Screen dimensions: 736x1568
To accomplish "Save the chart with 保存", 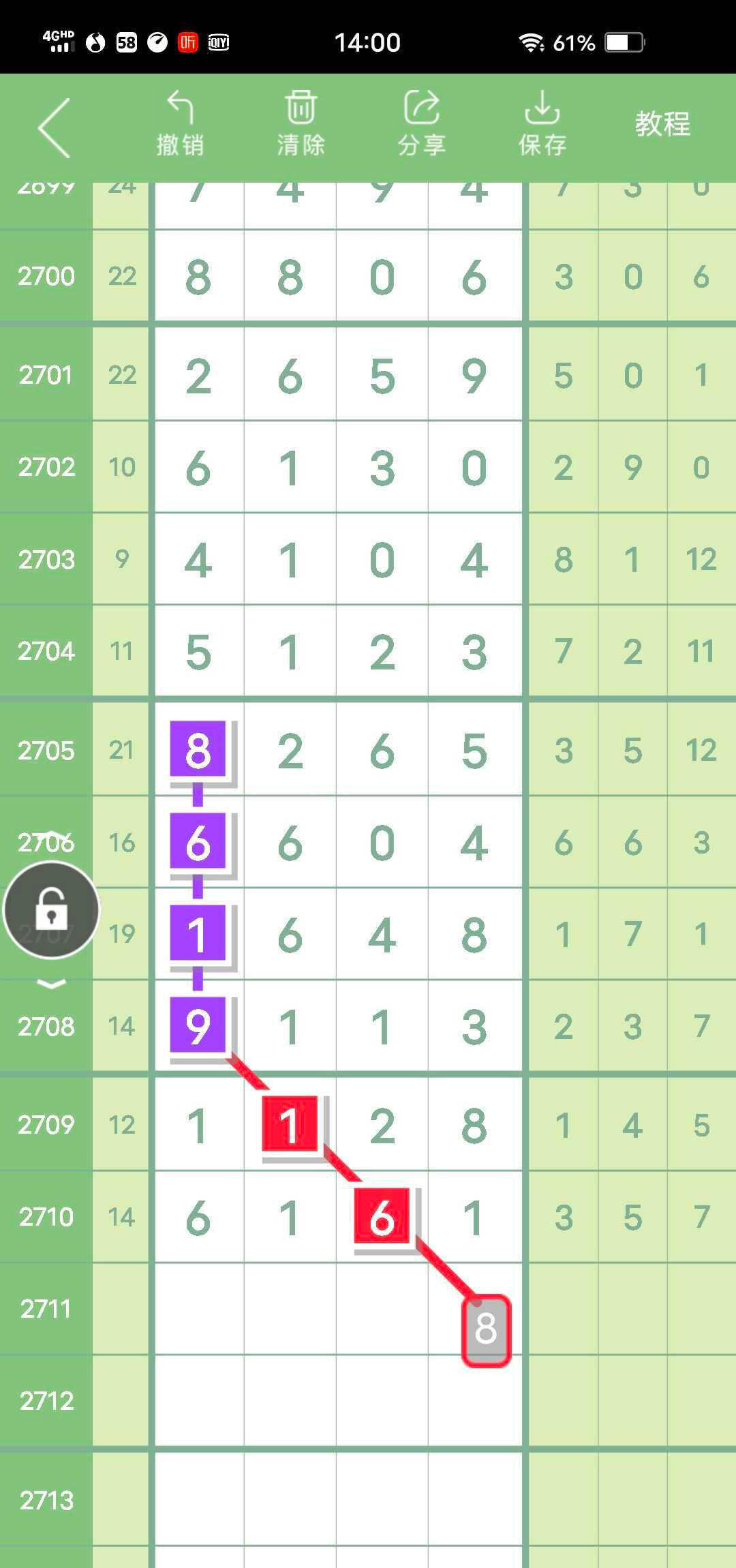I will [542, 125].
